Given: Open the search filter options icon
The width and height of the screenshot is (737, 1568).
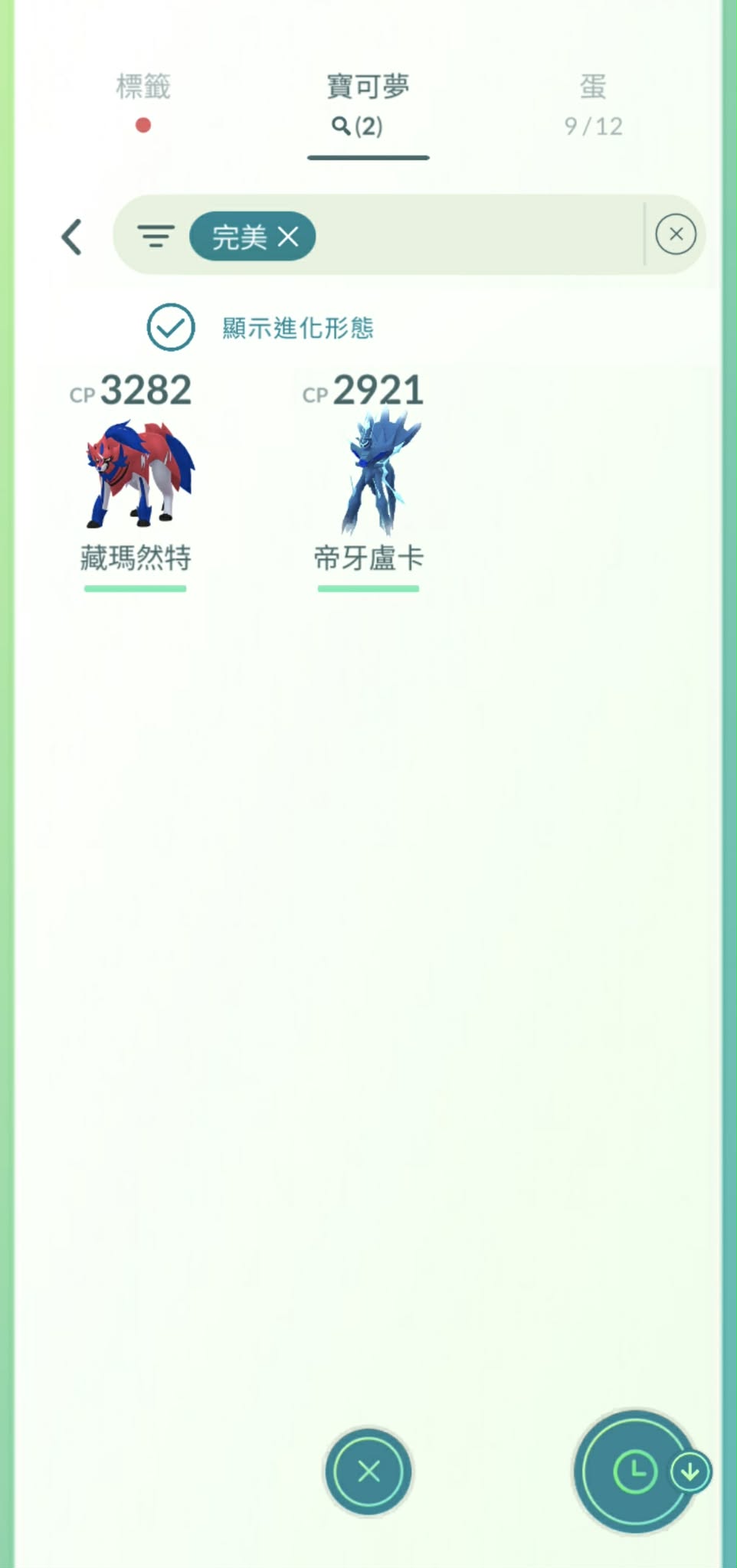Looking at the screenshot, I should 156,236.
